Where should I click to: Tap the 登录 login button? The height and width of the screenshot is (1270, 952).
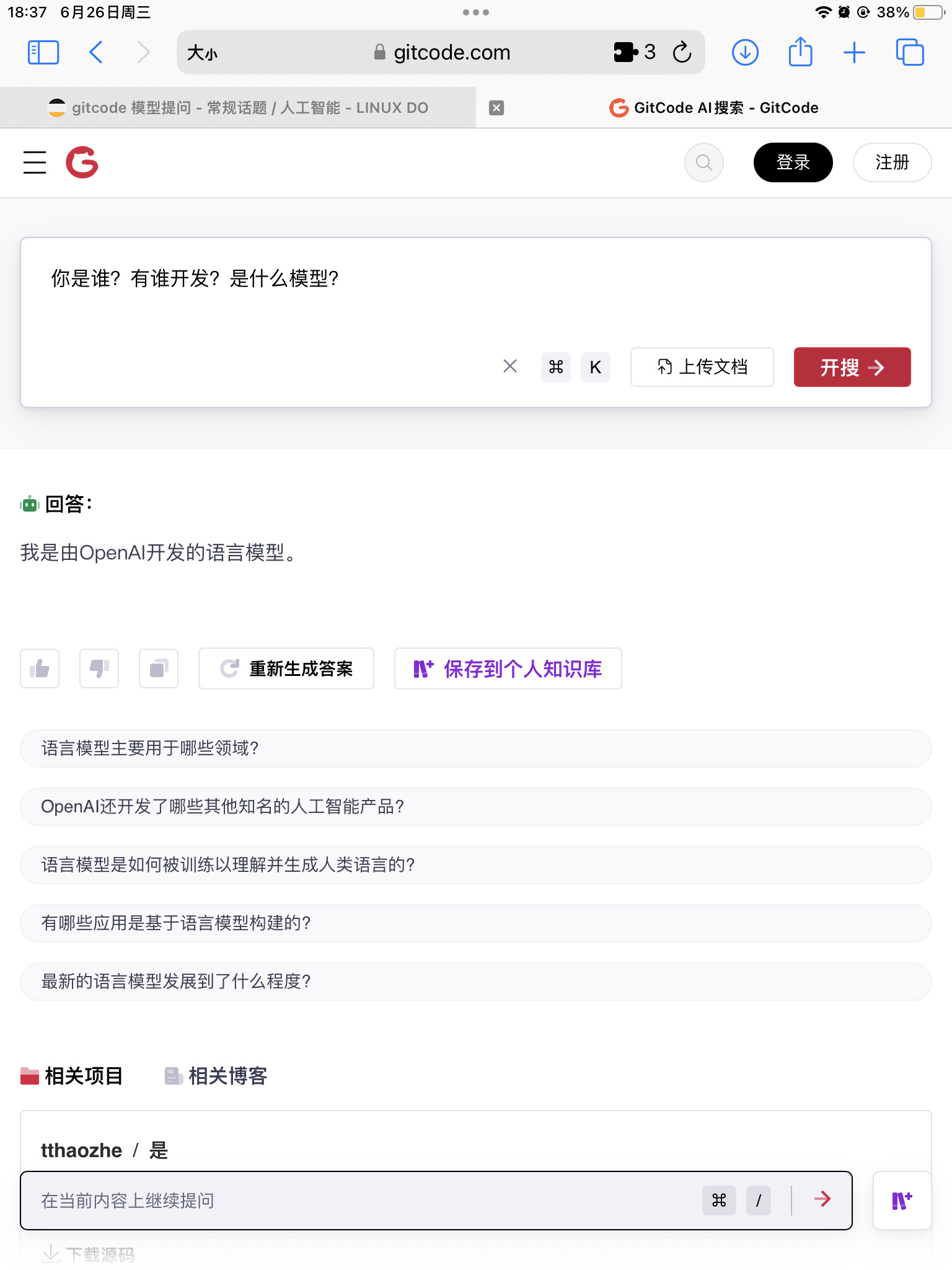[x=793, y=162]
